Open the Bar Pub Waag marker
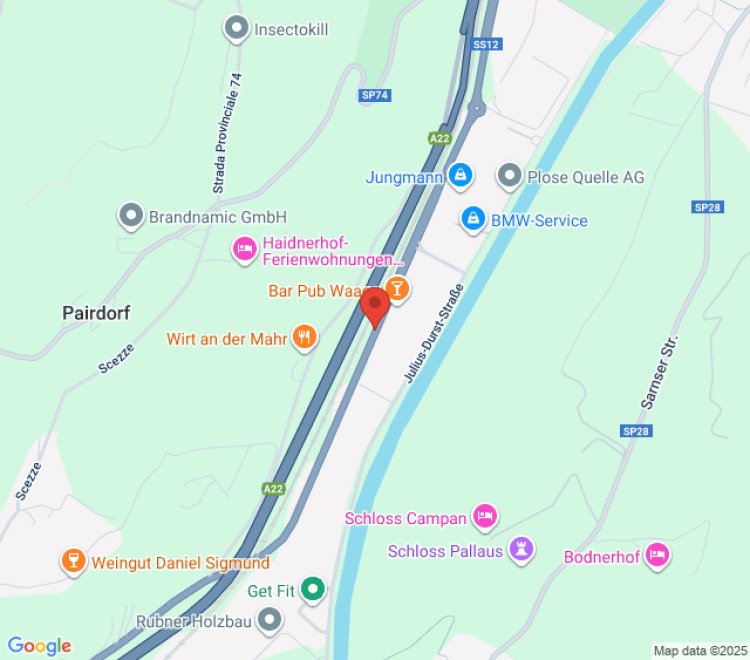 pyautogui.click(x=398, y=290)
